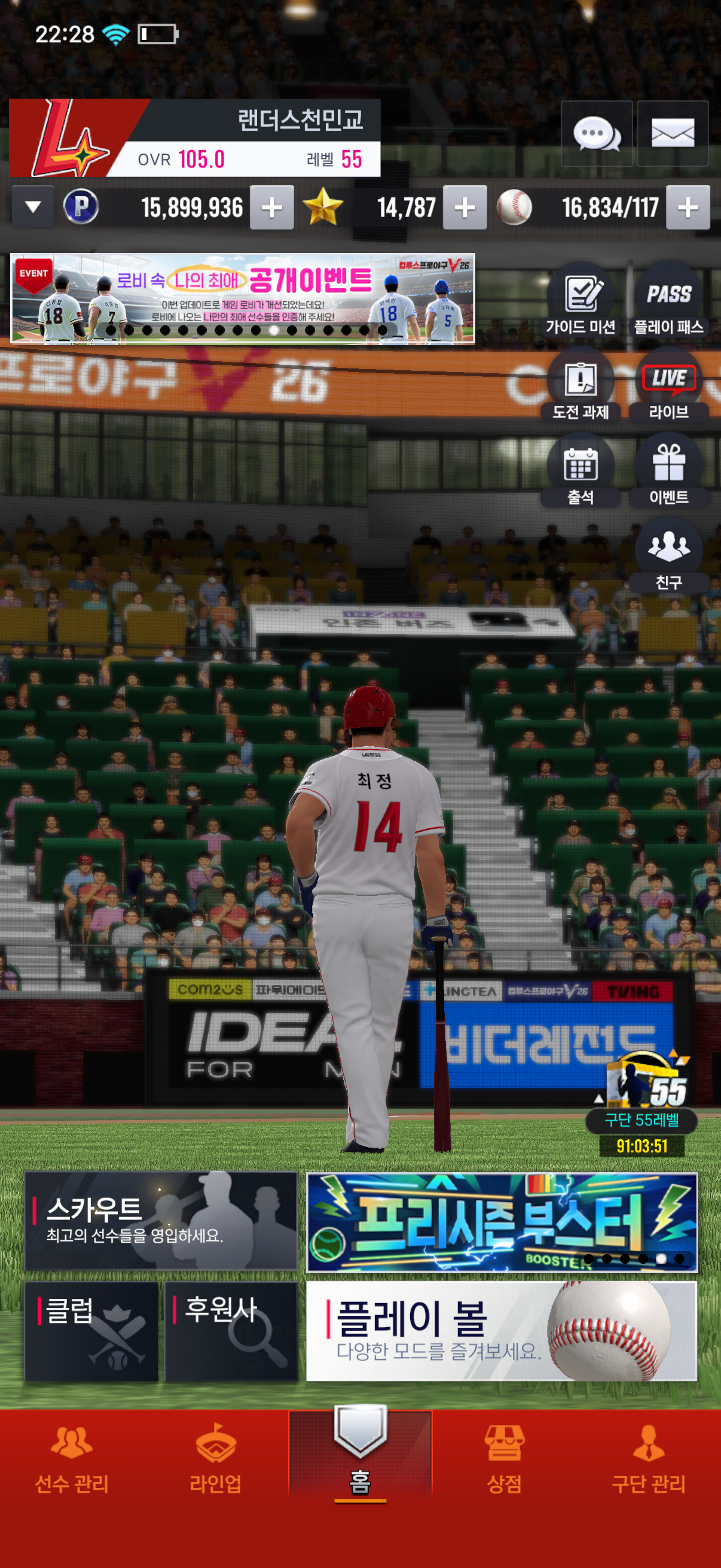Open the mailbox envelope icon
Image resolution: width=721 pixels, height=1568 pixels.
coord(673,133)
